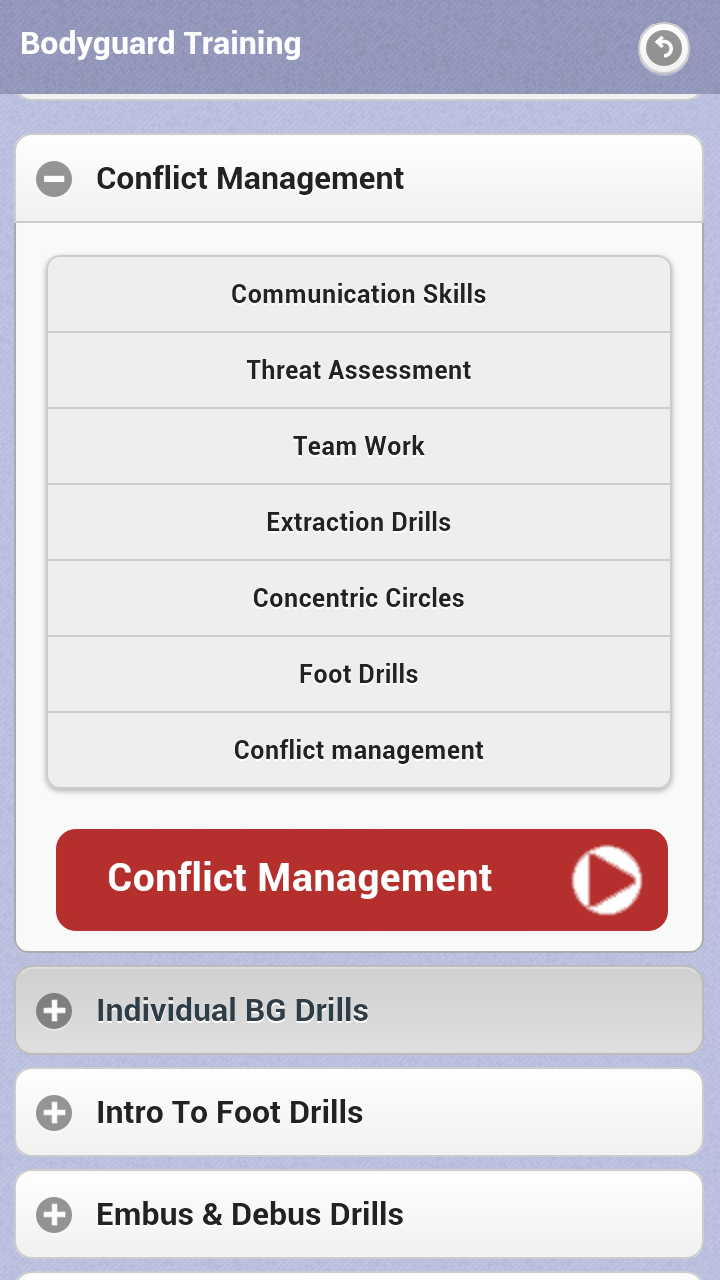
Task: Select Threat Assessment from the list
Action: click(x=358, y=370)
